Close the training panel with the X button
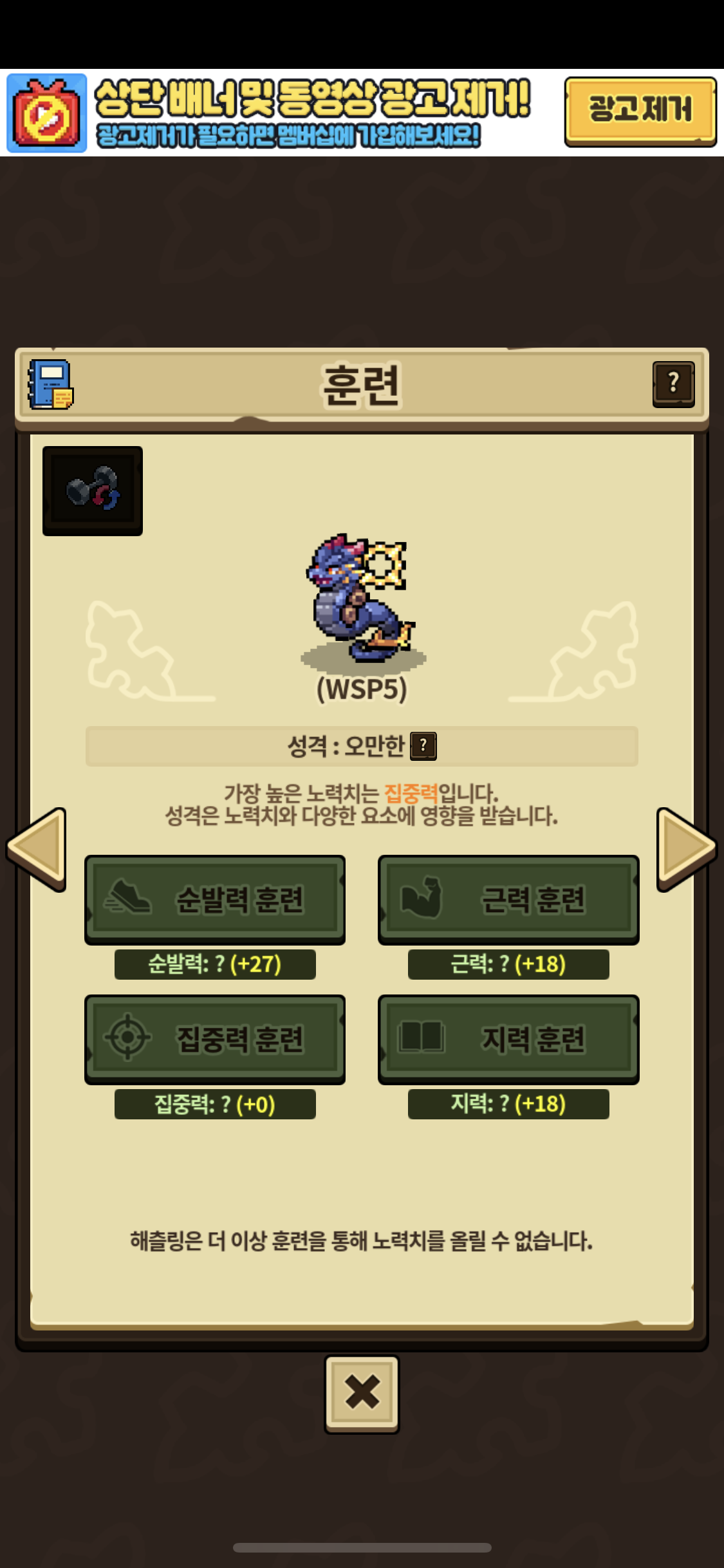 pyautogui.click(x=362, y=1394)
